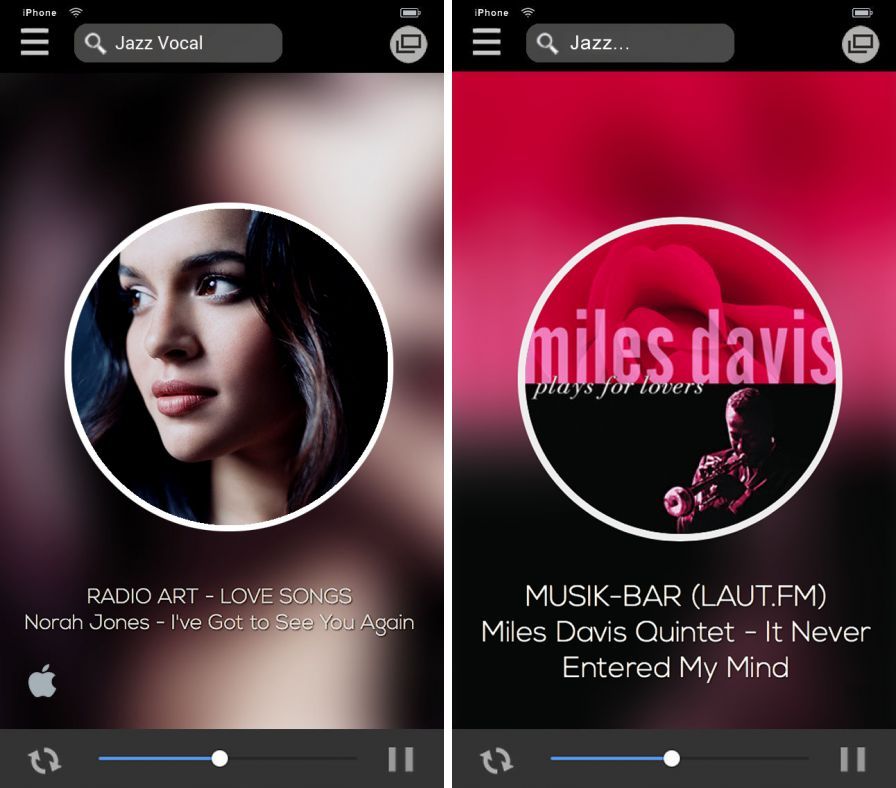
Task: Tap the truncated 'Jazz...' search field
Action: pos(630,43)
